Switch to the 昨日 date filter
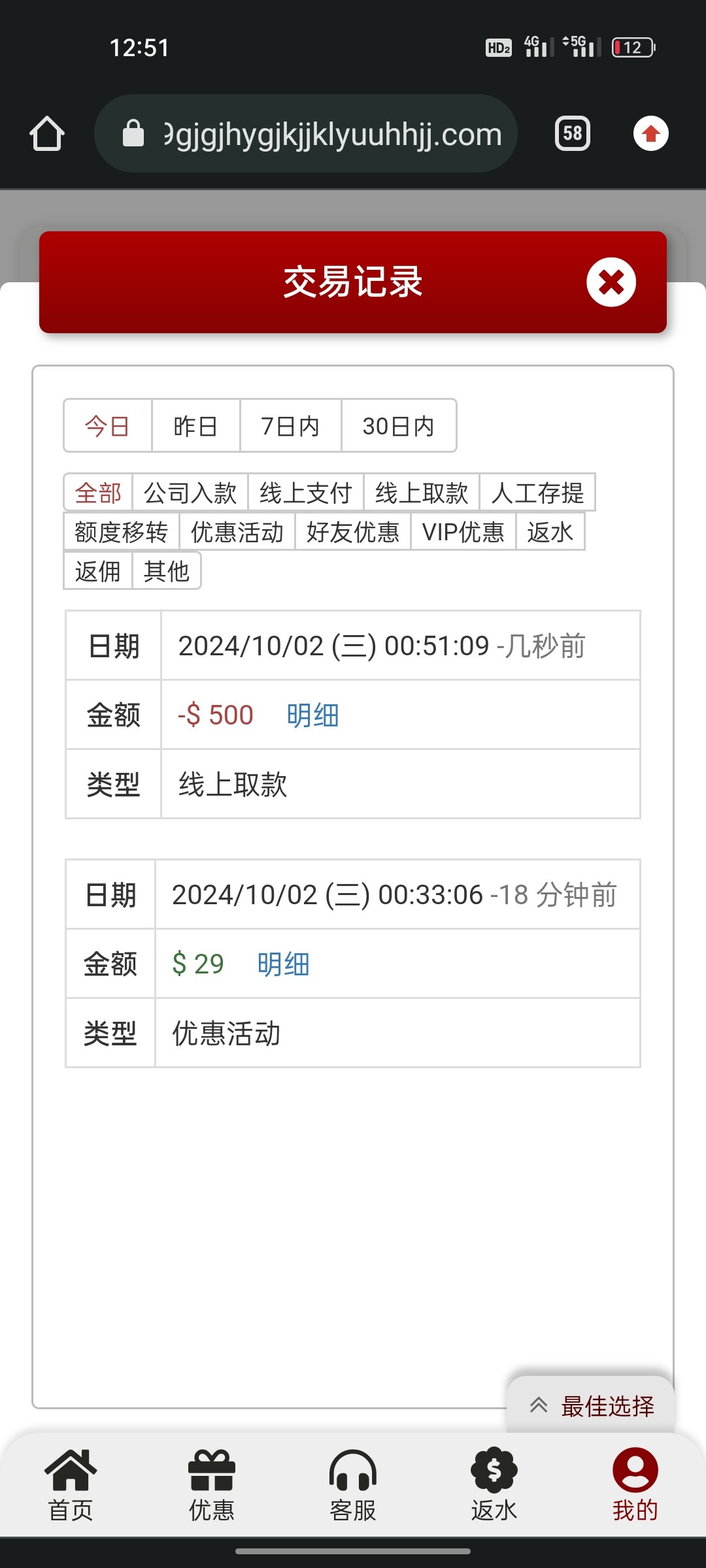 point(195,426)
